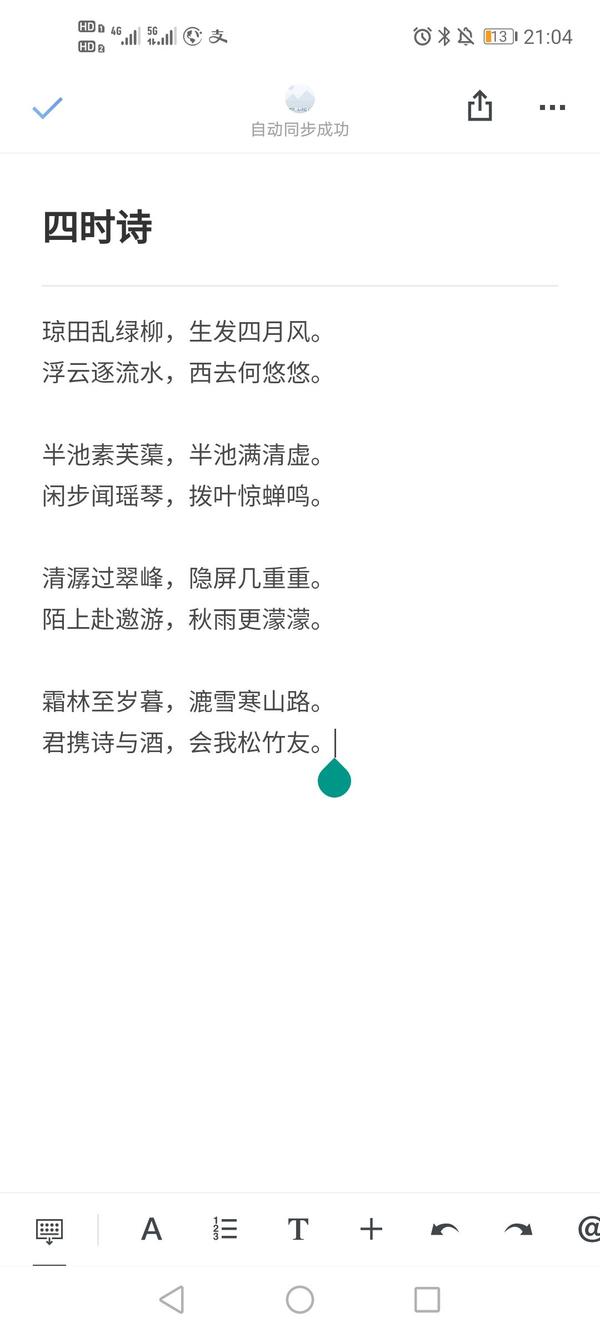Open the text heading T option

click(298, 1230)
